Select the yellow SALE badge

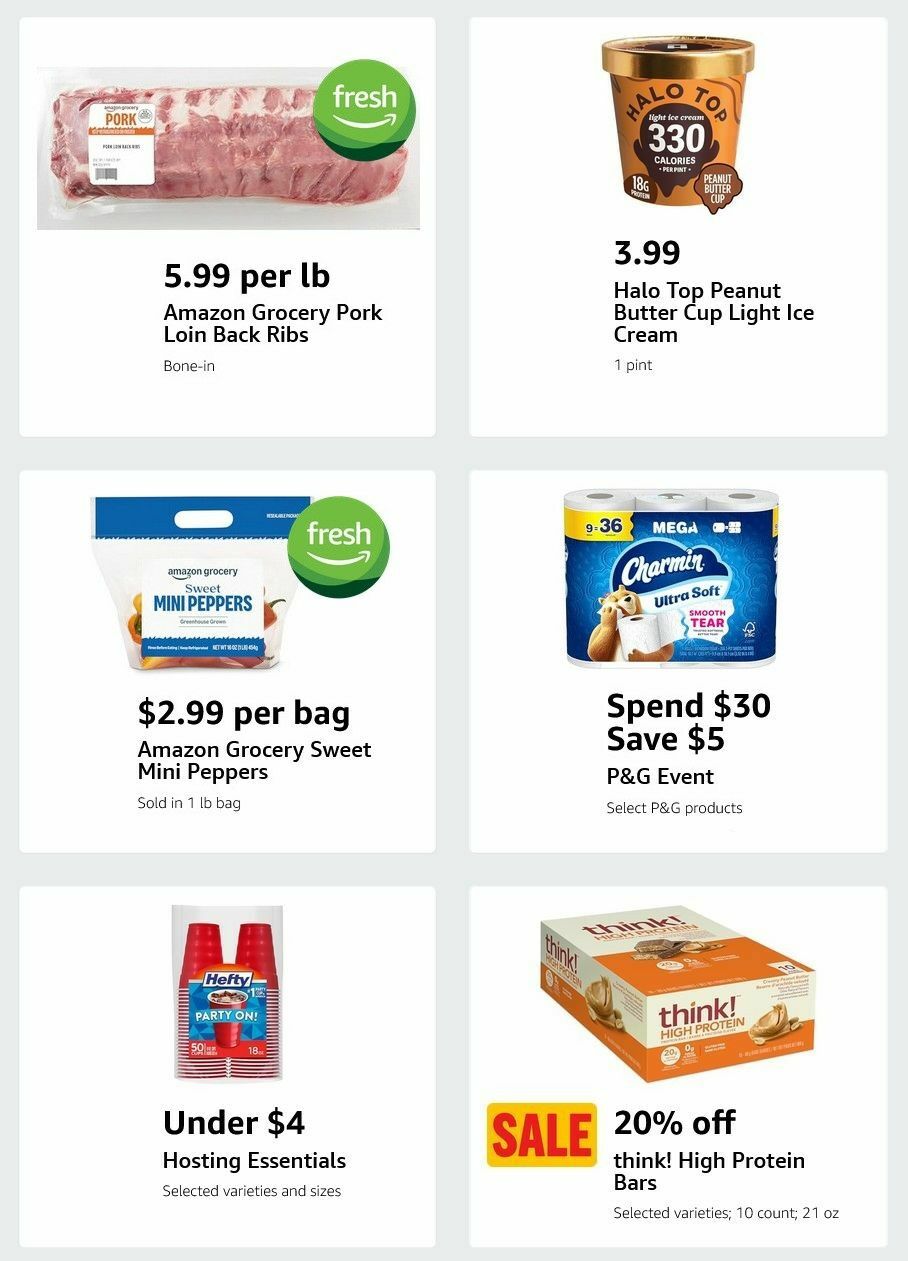pos(541,1135)
